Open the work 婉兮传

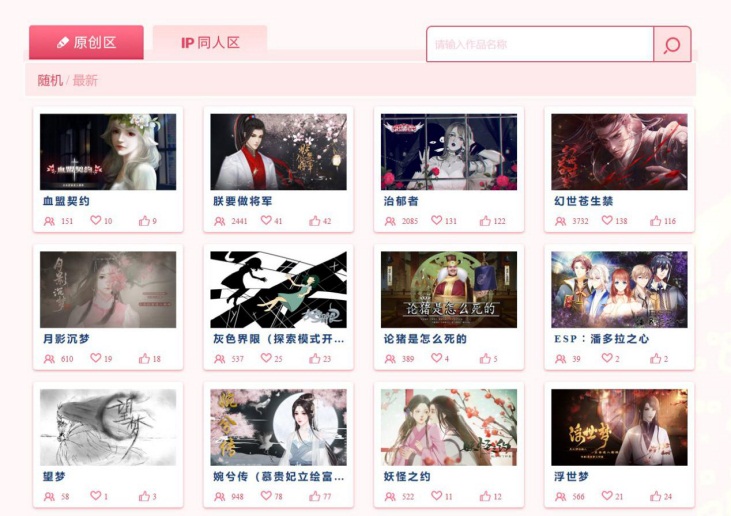278,427
